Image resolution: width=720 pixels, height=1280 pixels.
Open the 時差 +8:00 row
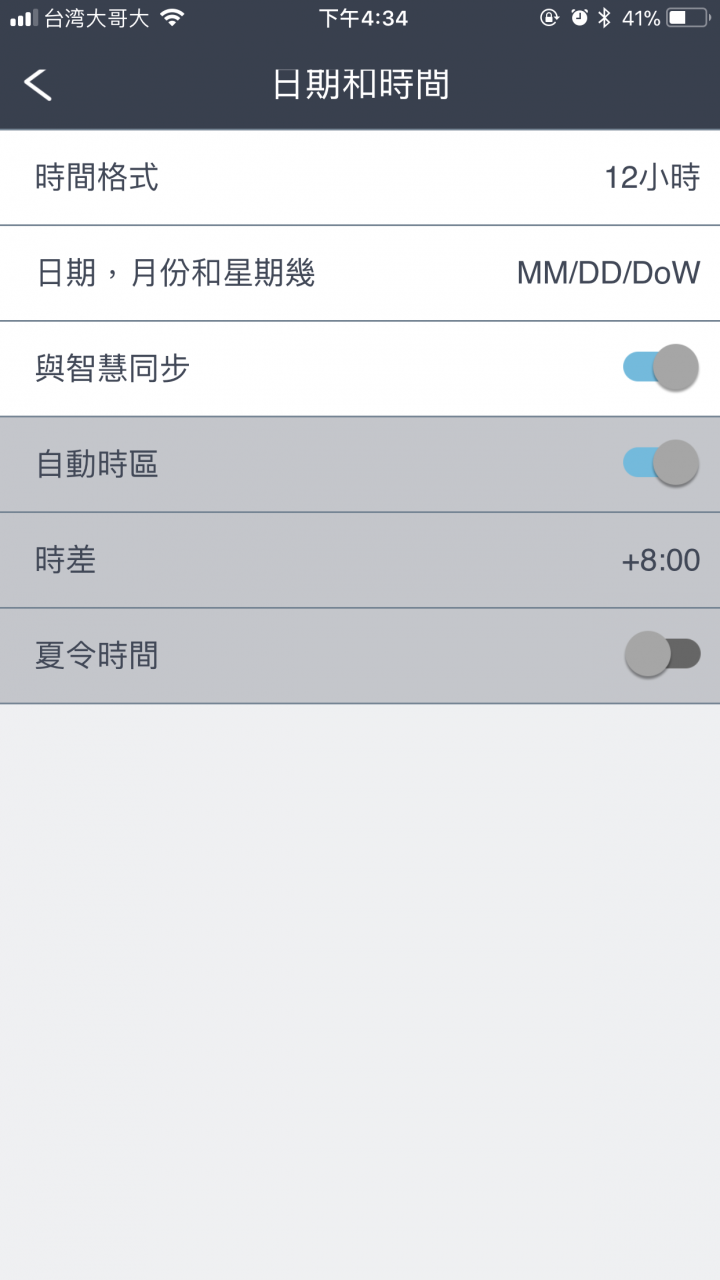tap(360, 560)
